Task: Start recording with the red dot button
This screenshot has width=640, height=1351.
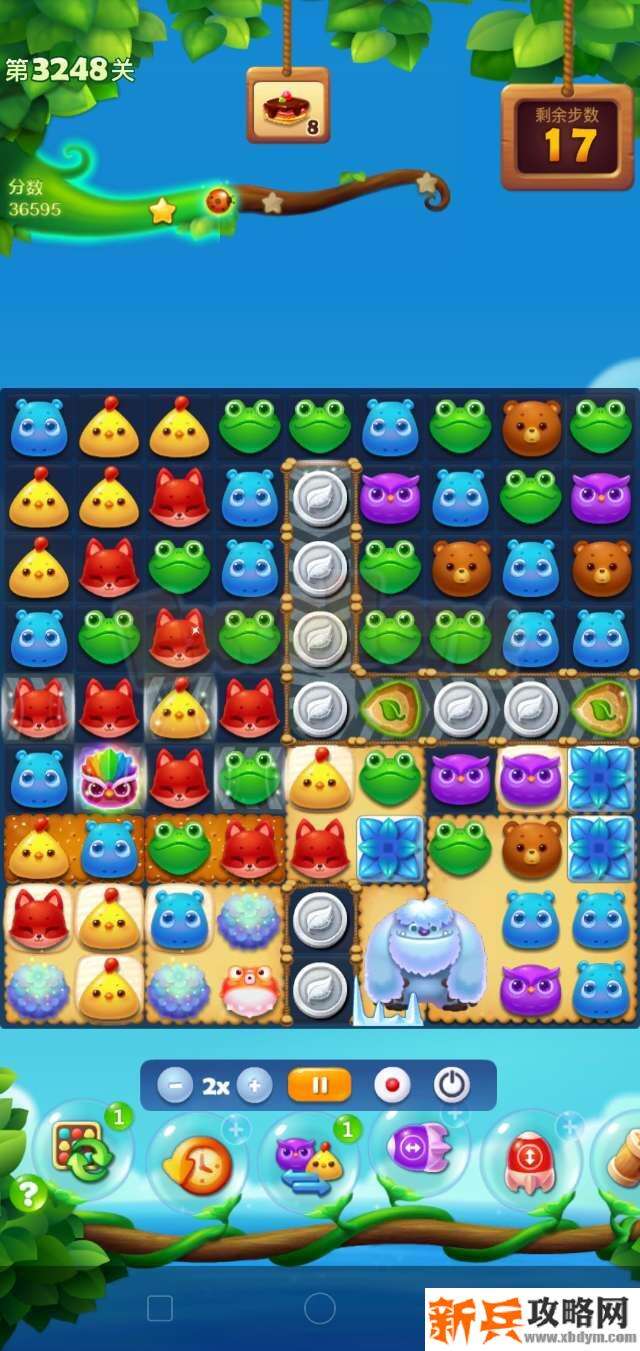Action: coord(392,1085)
